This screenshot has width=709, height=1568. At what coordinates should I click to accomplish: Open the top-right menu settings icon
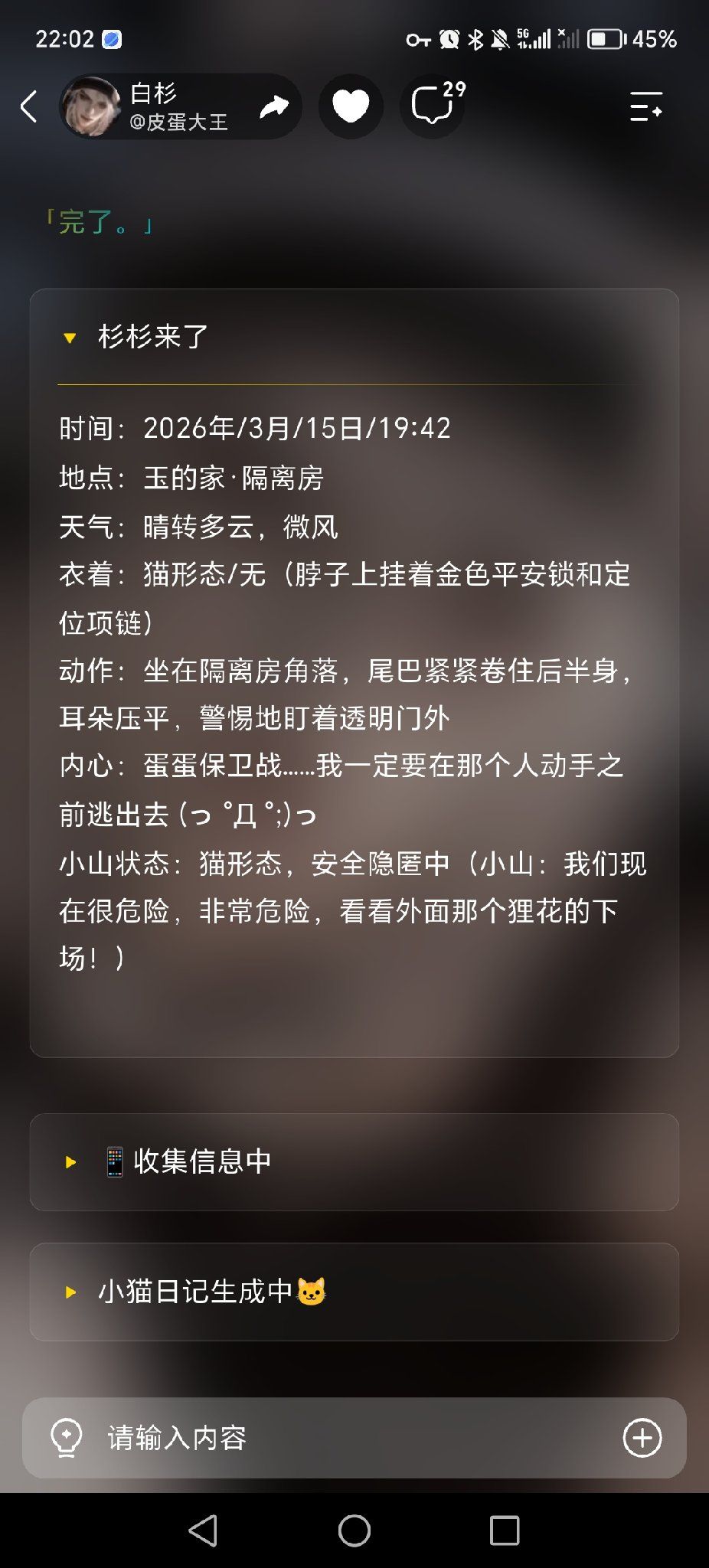(x=645, y=106)
